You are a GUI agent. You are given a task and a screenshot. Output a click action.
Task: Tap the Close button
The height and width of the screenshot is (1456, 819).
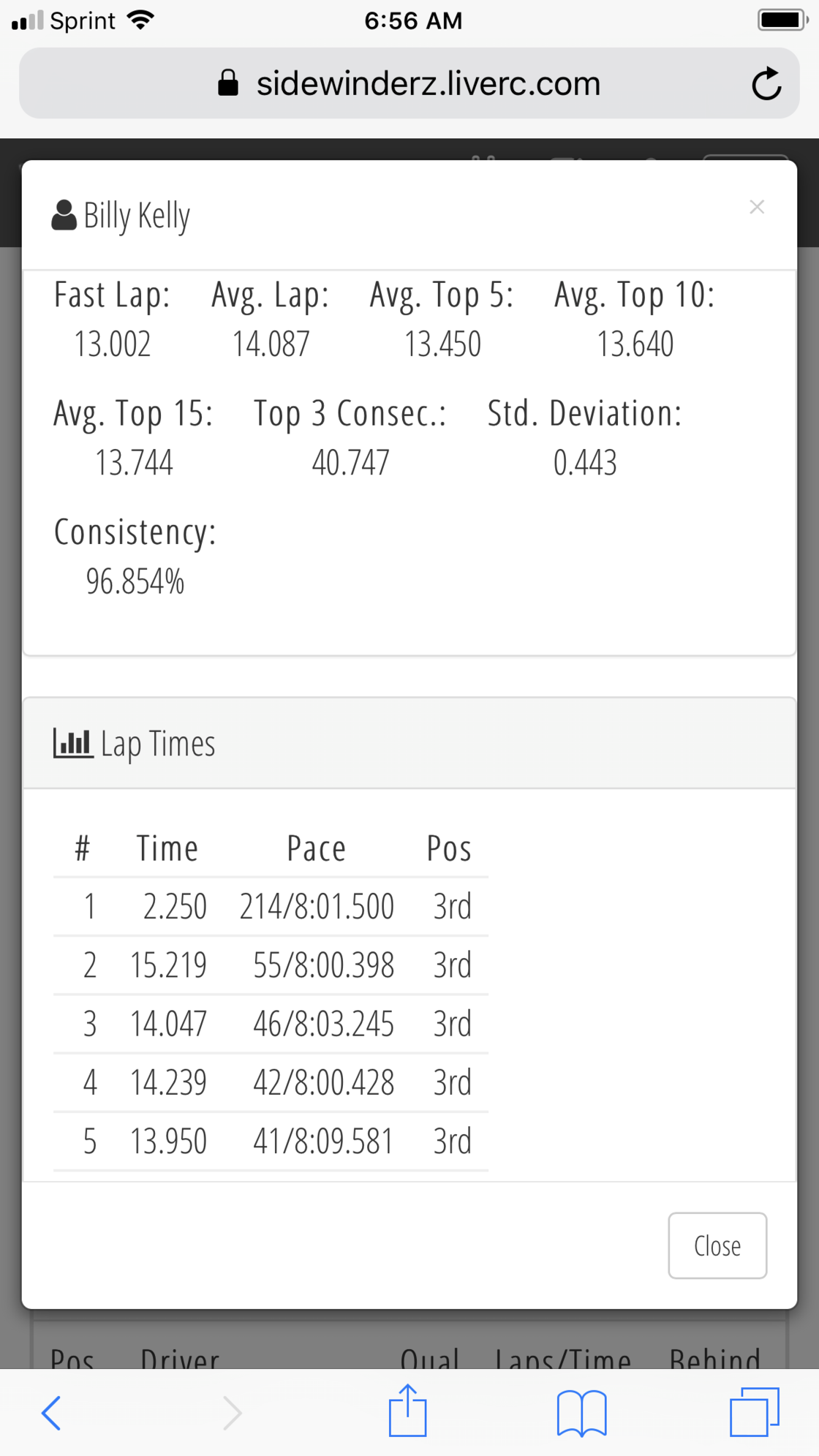pos(717,1245)
